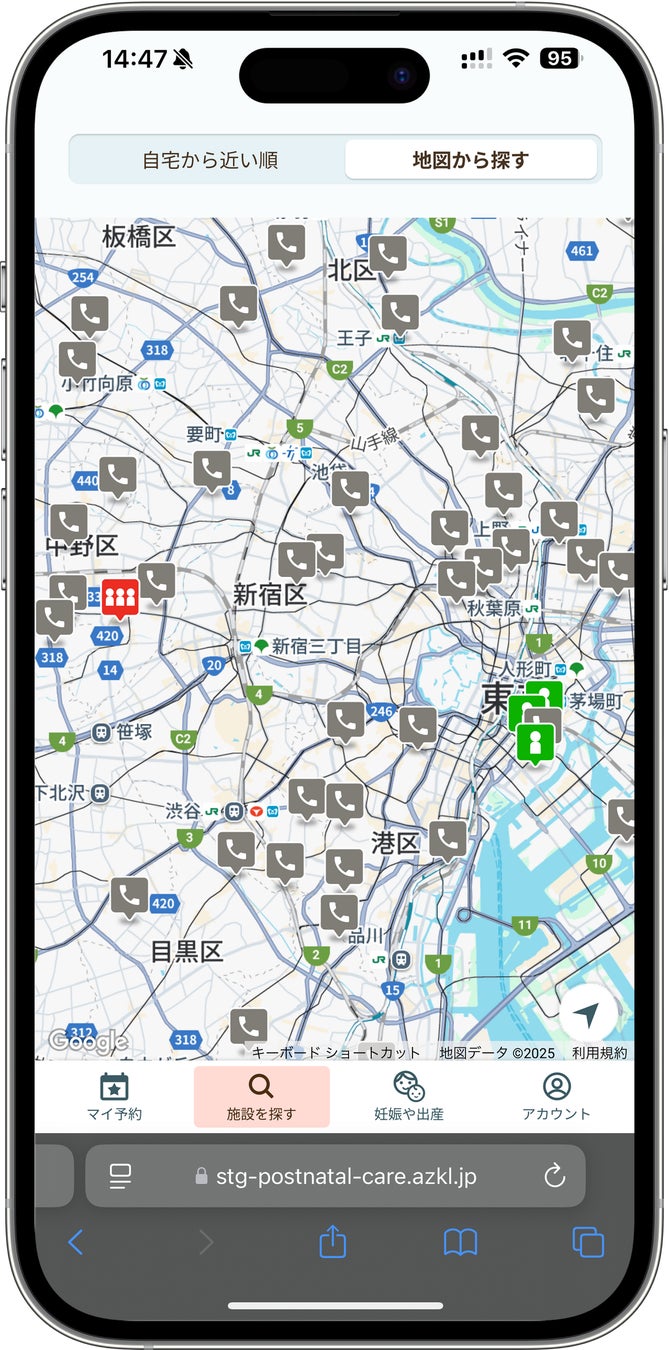Show all Safari tabs

[588, 1243]
